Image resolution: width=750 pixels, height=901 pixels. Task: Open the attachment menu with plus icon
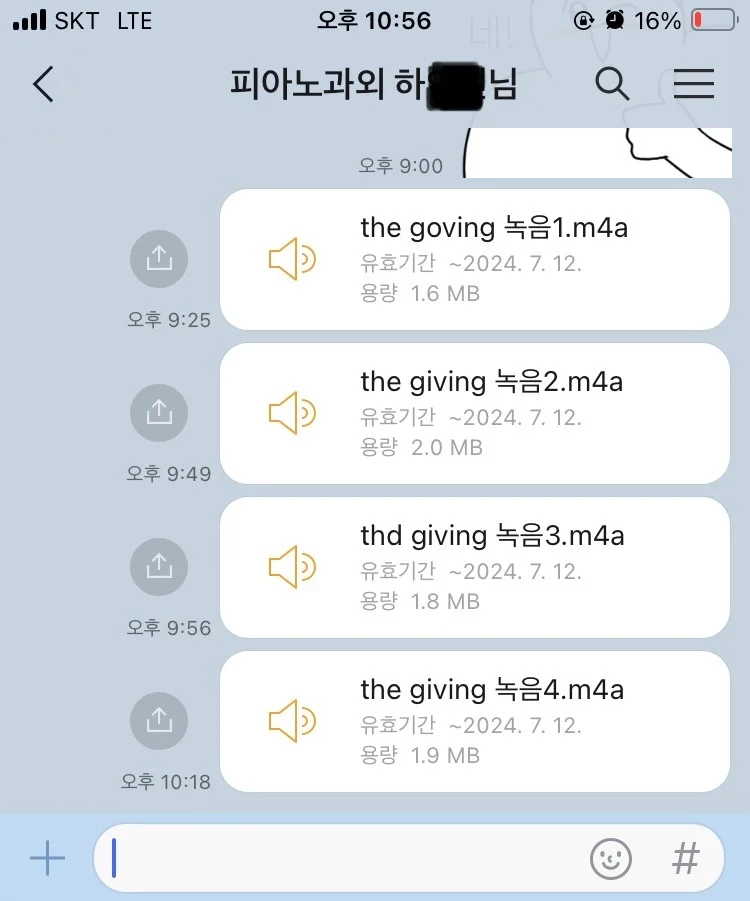coord(47,858)
